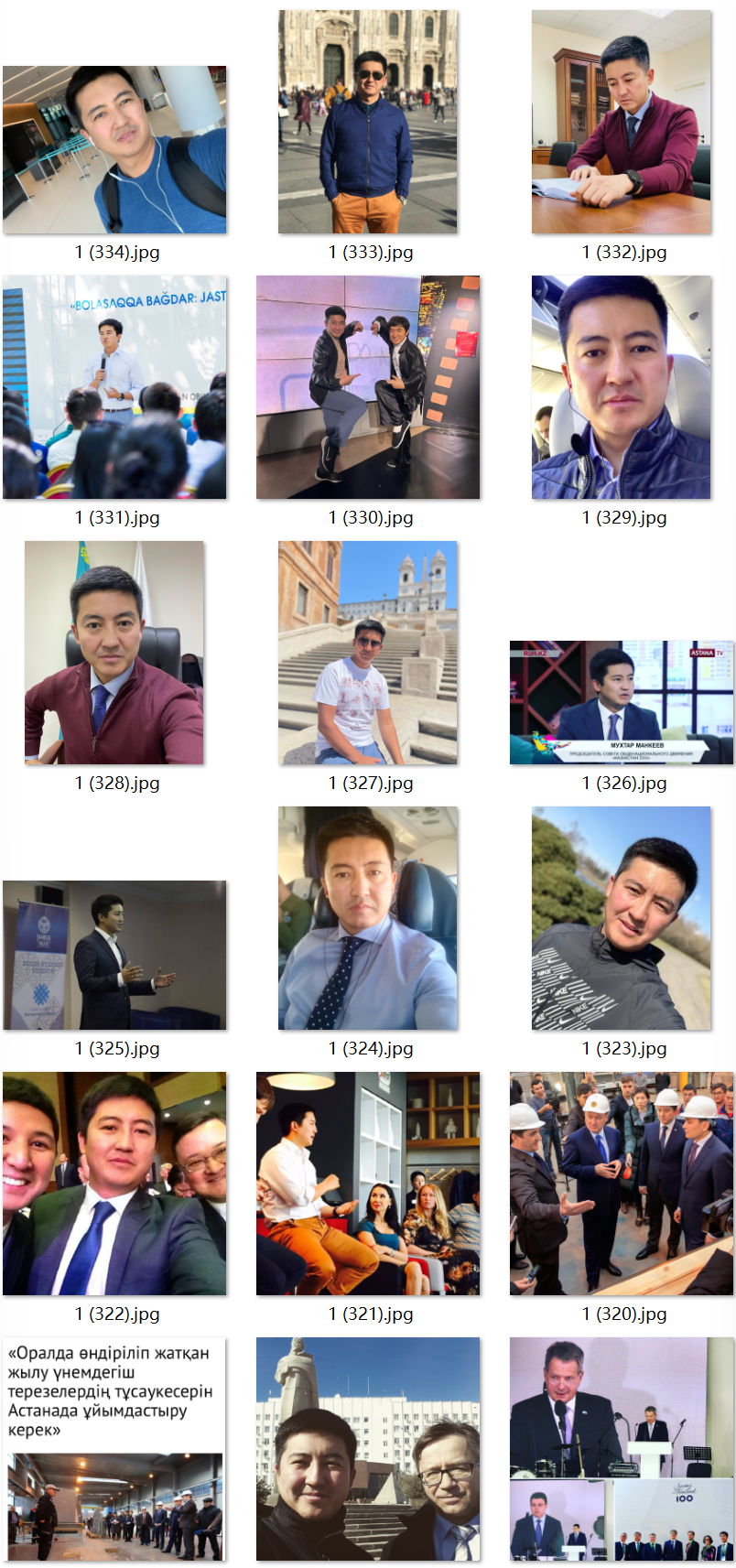Select the 1 (332).jpg thumbnail
This screenshot has width=736, height=1568.
622,122
